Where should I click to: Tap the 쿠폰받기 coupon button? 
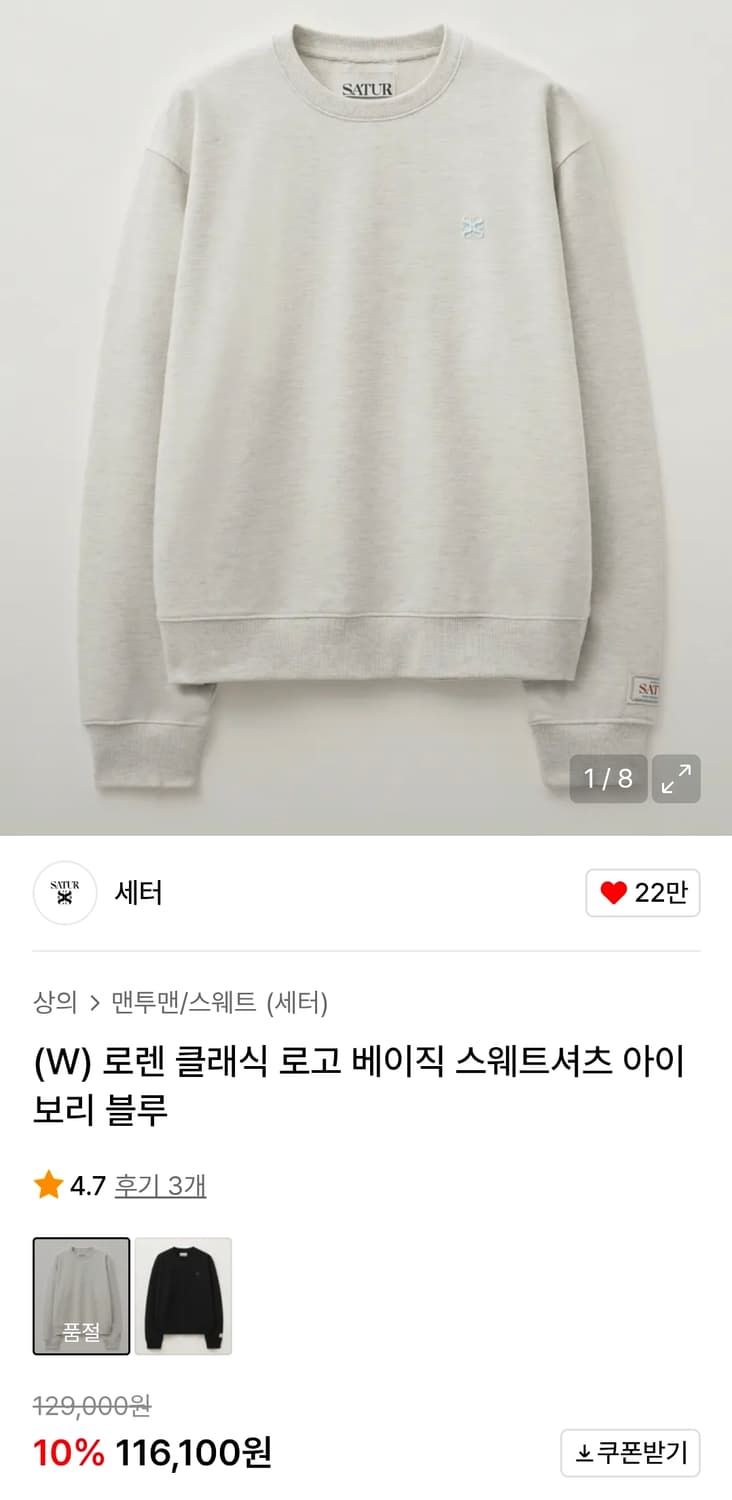point(631,1455)
